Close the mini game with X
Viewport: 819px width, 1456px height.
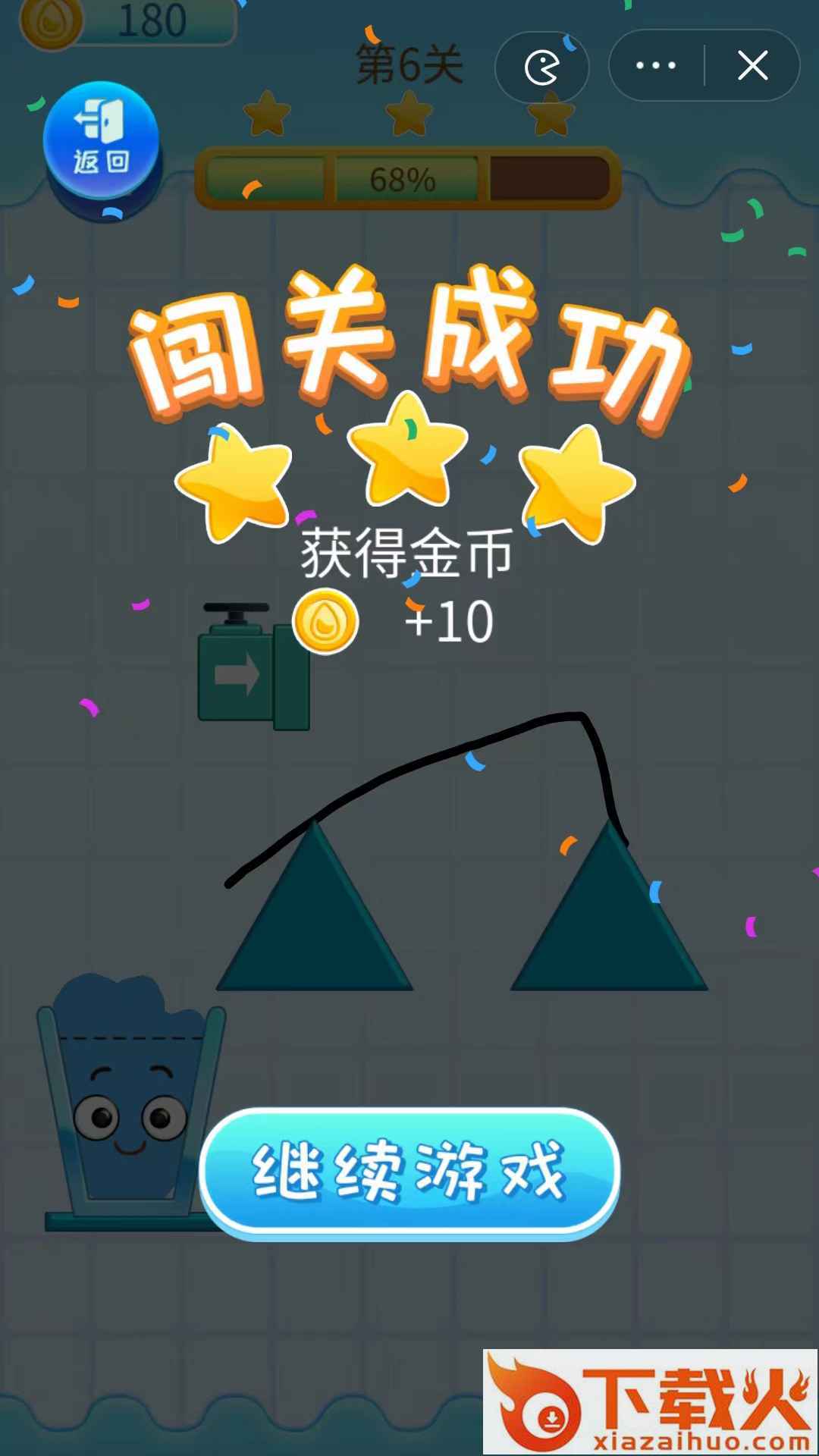click(753, 66)
